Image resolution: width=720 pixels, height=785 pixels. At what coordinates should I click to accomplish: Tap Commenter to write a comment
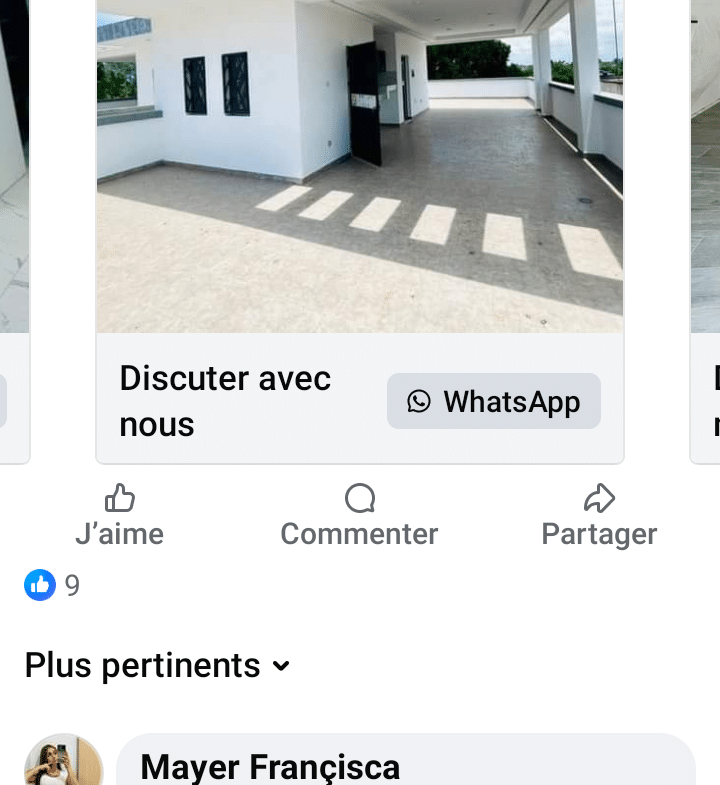359,516
